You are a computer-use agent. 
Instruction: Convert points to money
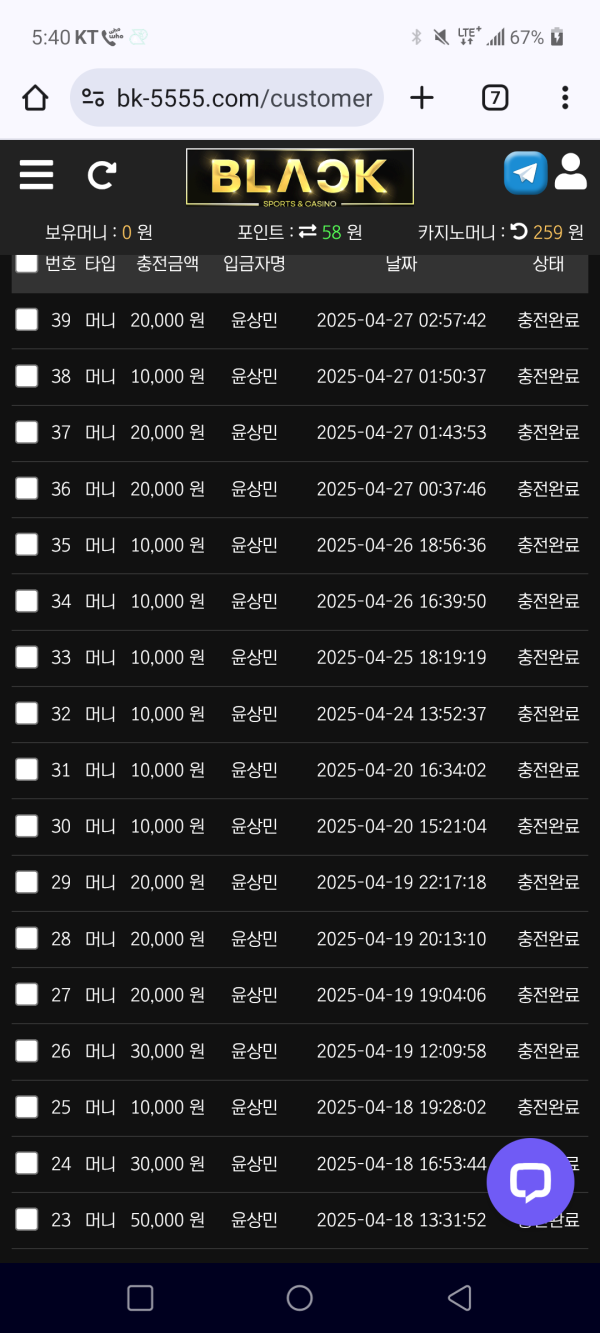tap(307, 232)
